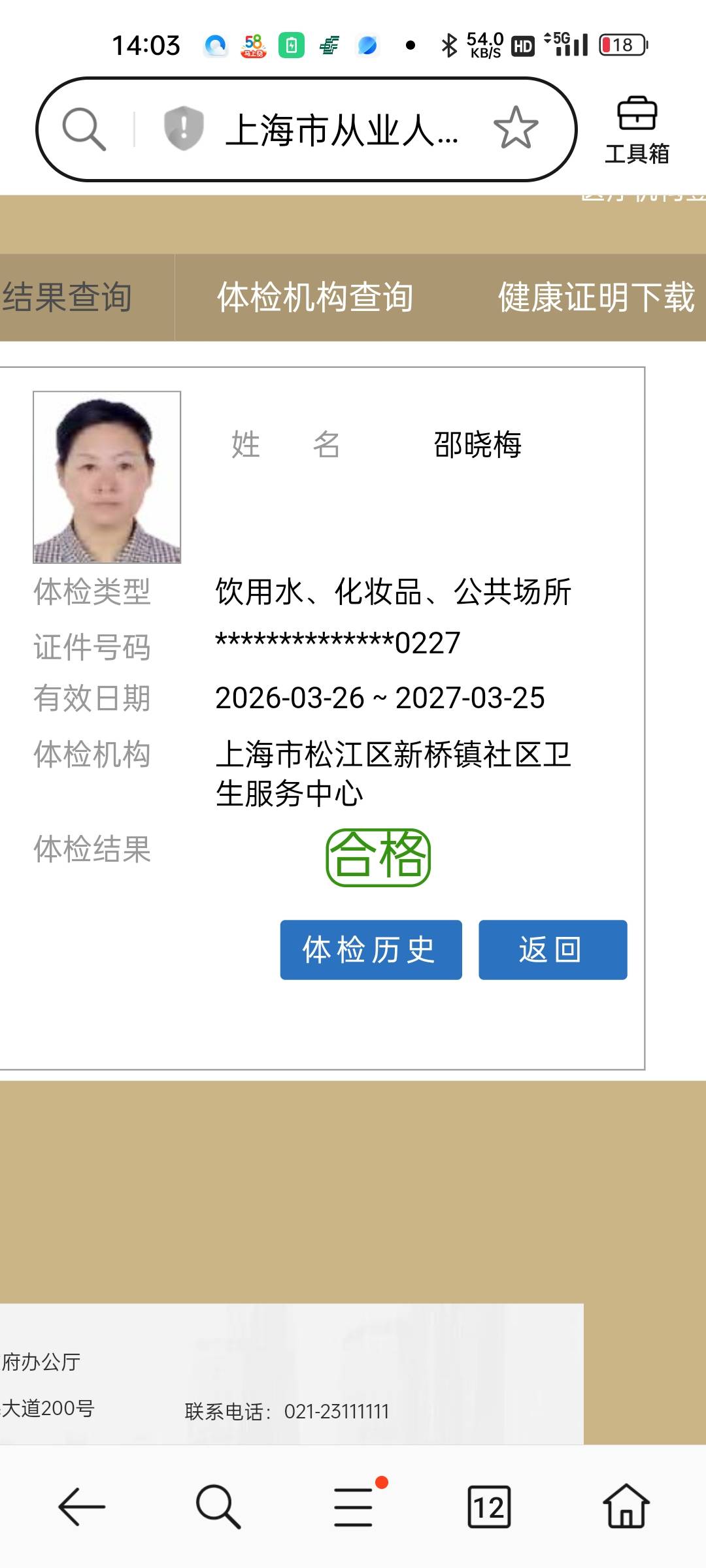Go to the browser home page

(626, 1507)
